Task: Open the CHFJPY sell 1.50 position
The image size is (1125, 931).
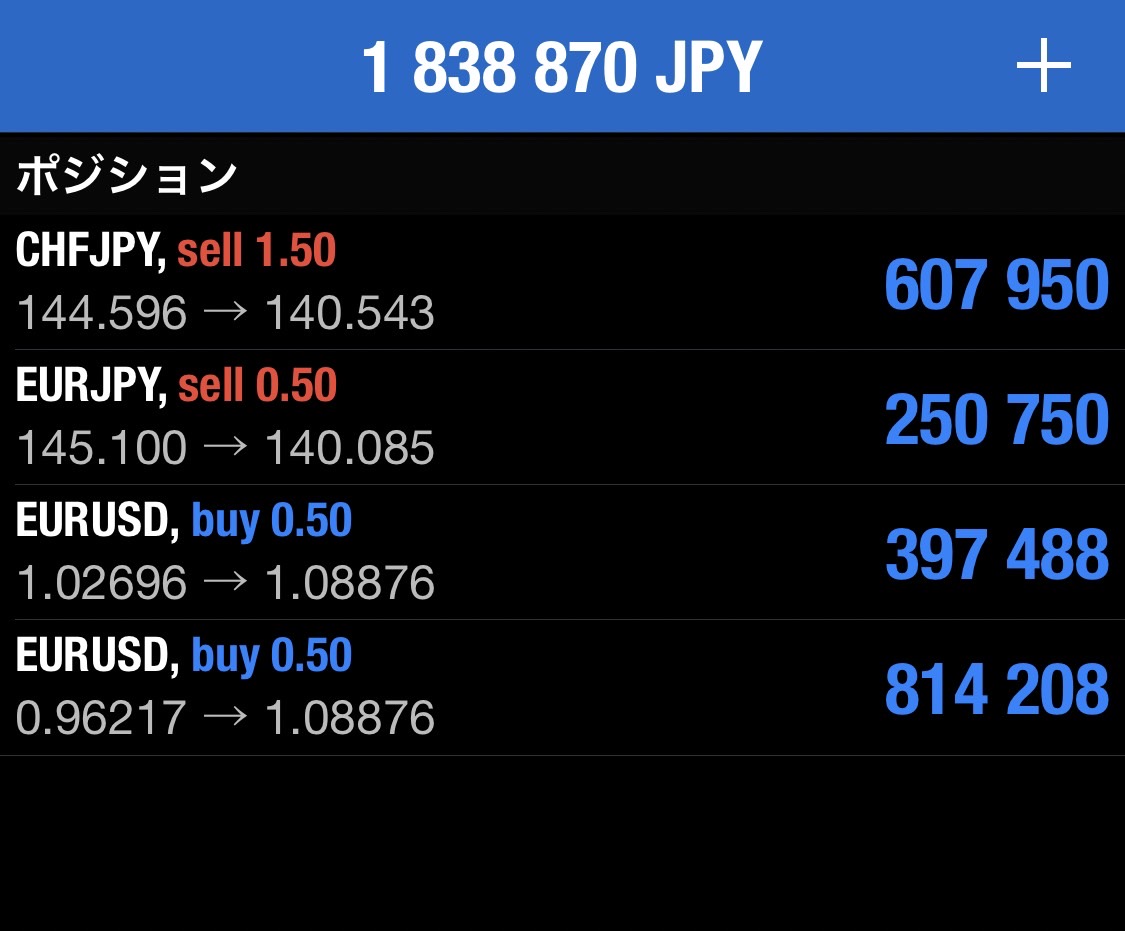Action: pyautogui.click(x=560, y=283)
